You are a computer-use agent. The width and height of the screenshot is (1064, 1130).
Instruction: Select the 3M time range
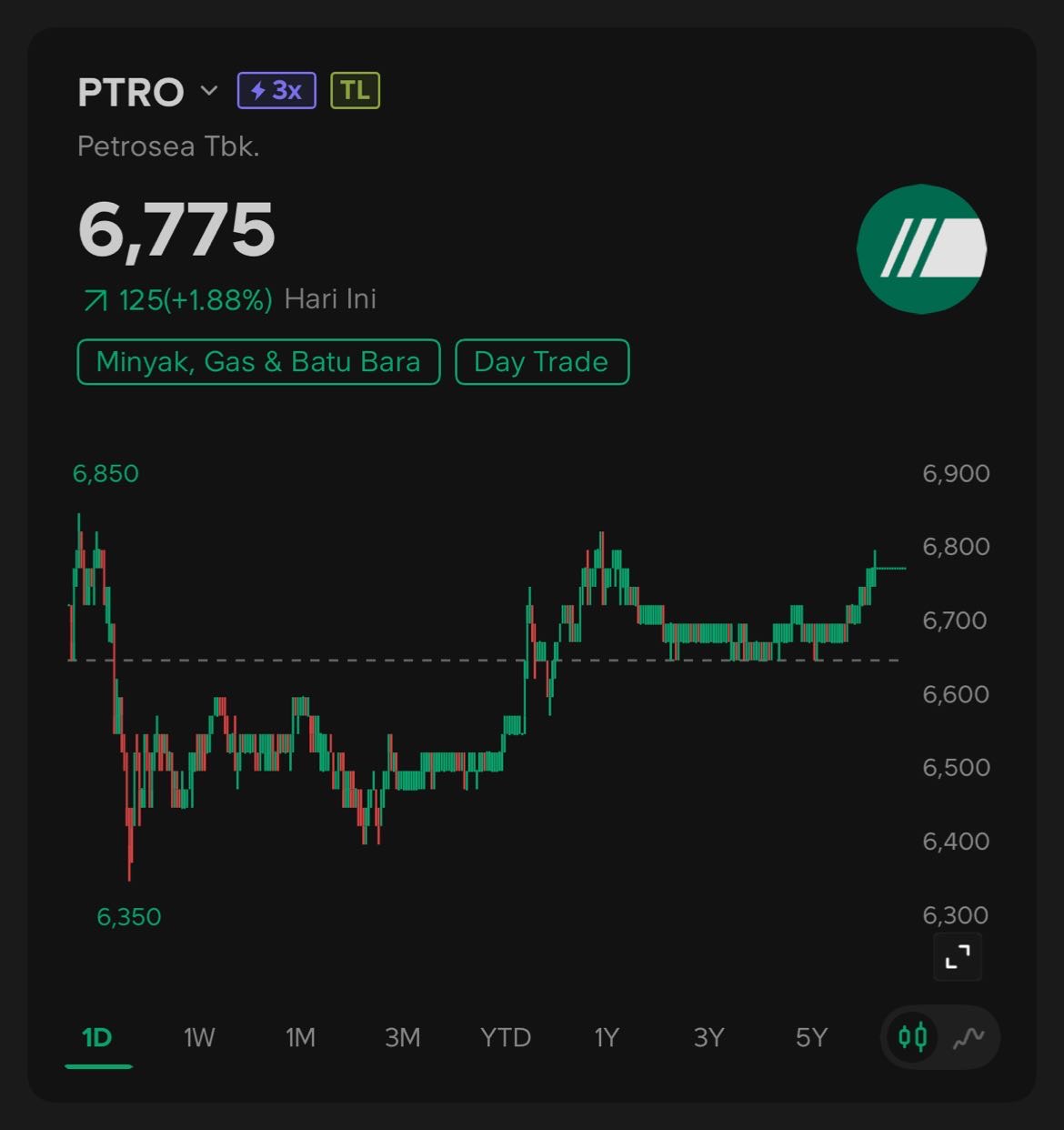pyautogui.click(x=402, y=1037)
